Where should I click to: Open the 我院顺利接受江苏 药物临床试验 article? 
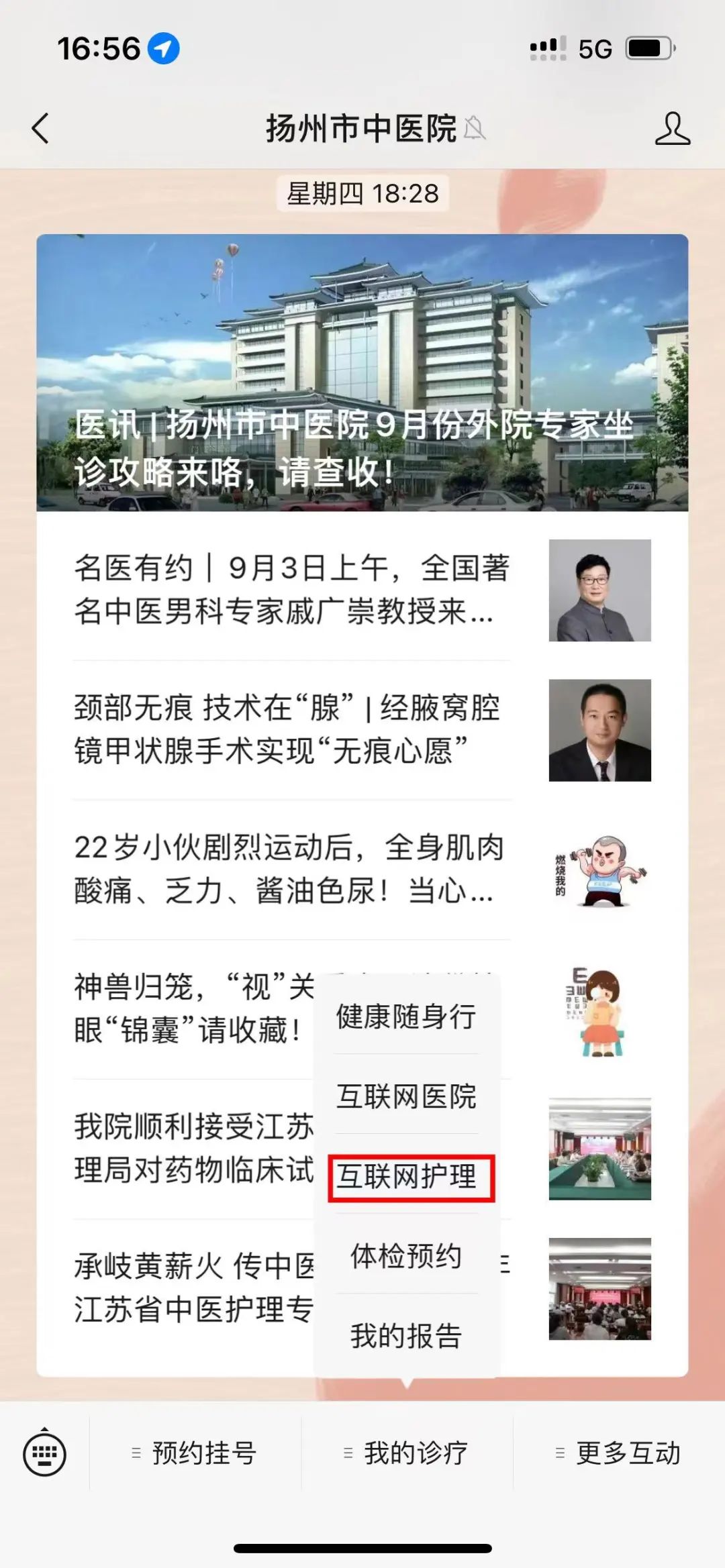pos(191,1149)
